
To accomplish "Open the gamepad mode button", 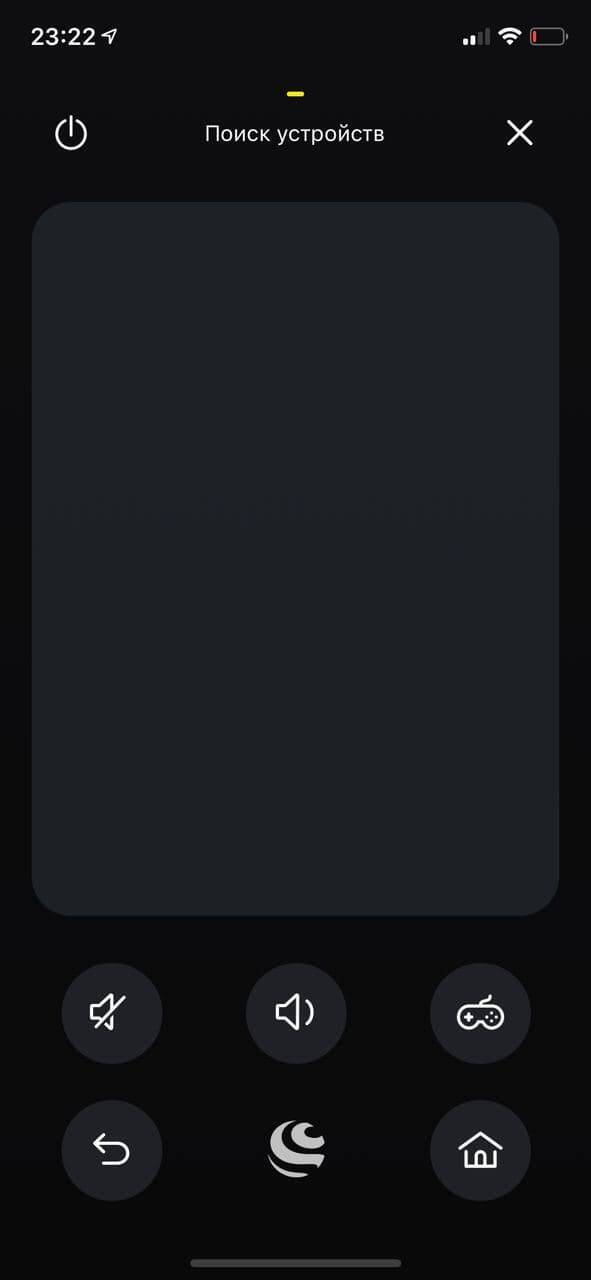I will tap(480, 1013).
